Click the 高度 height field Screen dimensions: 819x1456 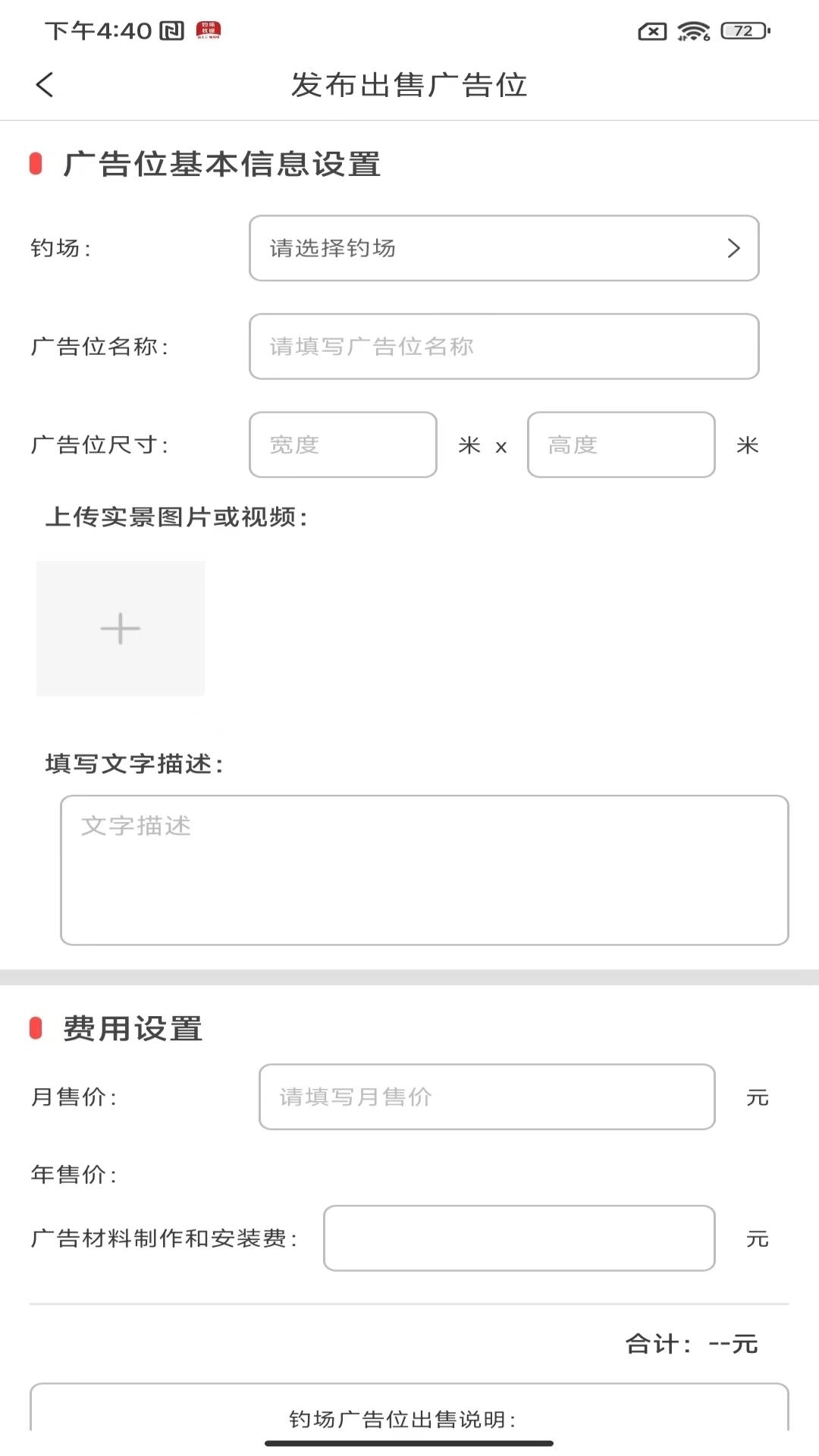coord(620,445)
